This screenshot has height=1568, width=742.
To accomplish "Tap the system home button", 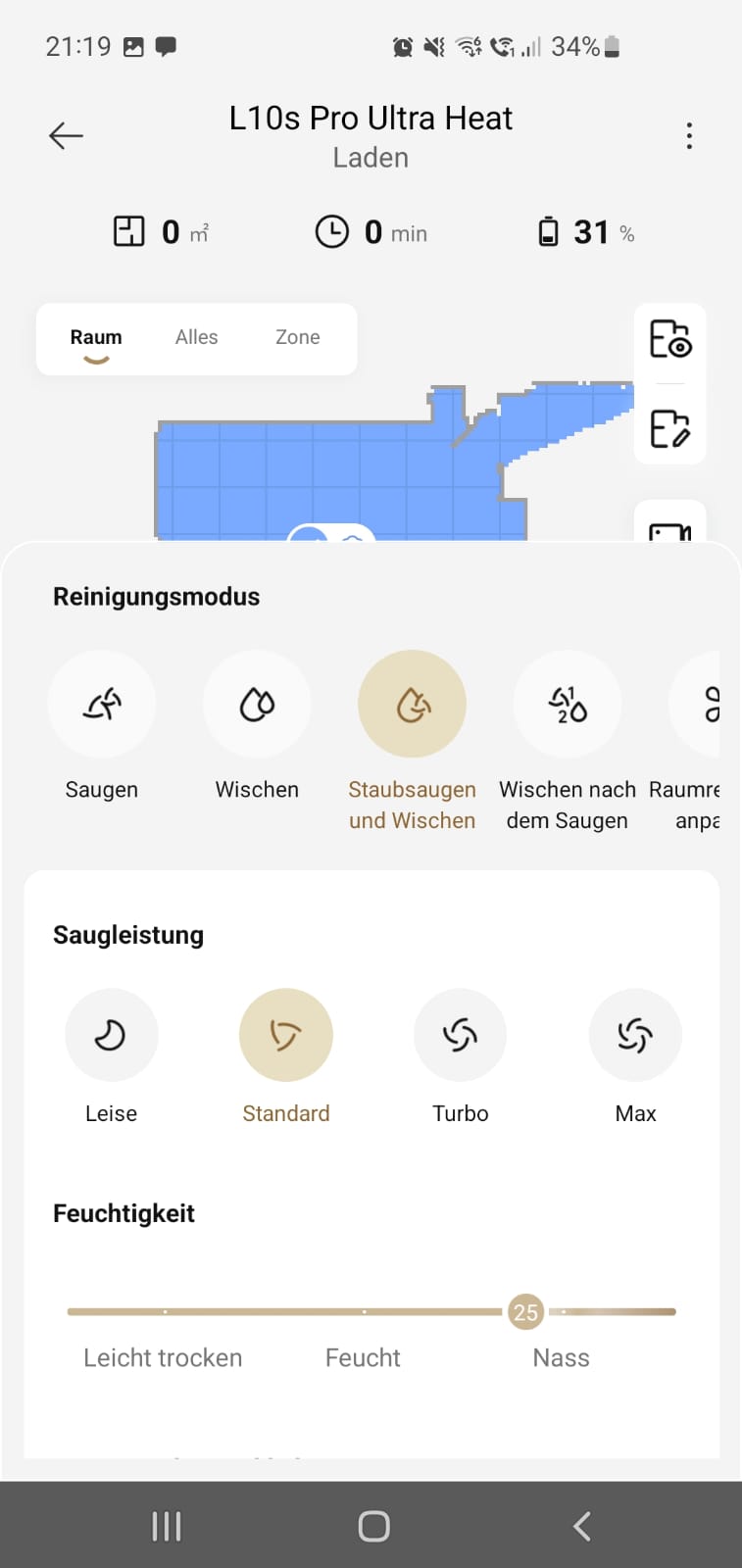I will [x=373, y=1526].
